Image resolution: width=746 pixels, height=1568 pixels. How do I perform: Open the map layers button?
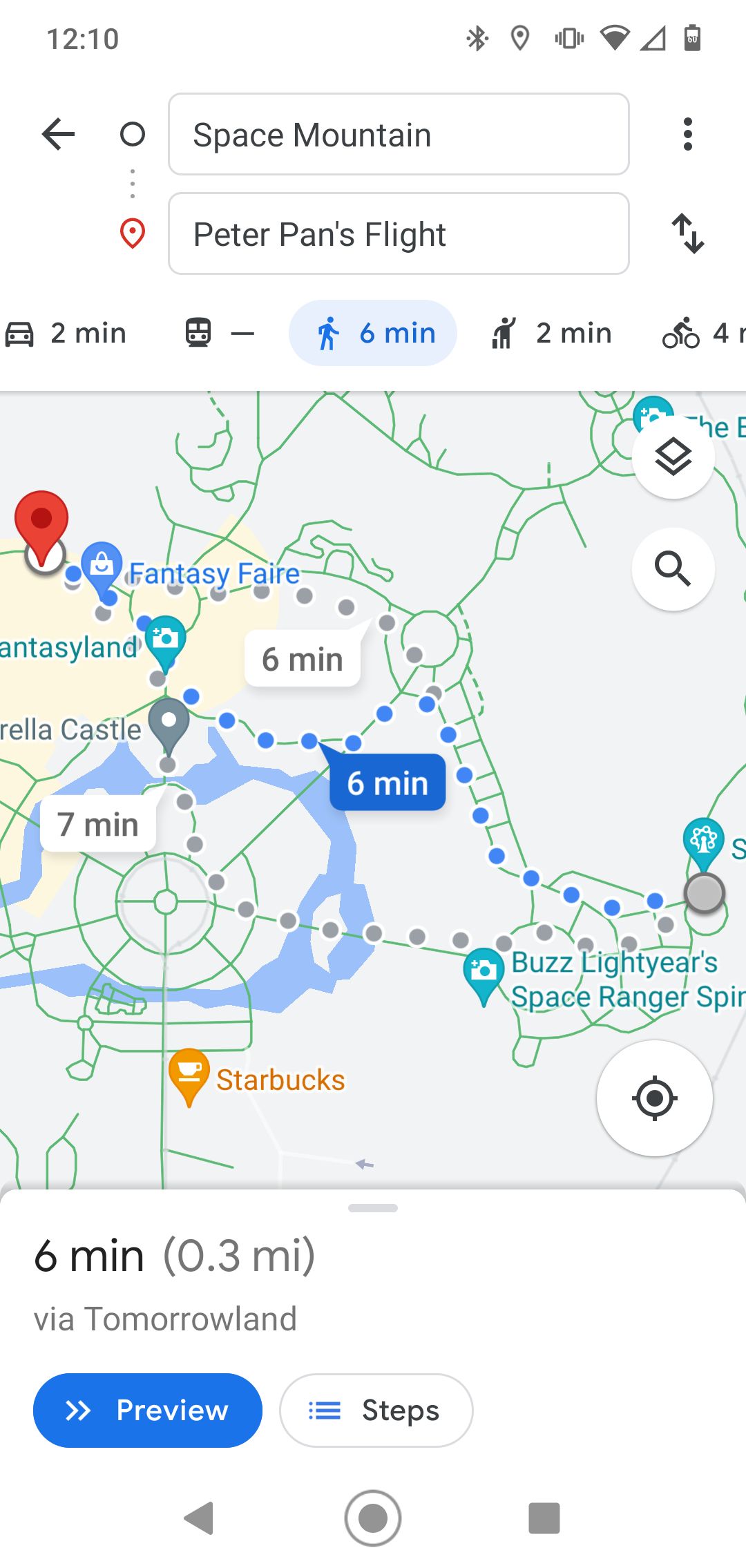[673, 457]
